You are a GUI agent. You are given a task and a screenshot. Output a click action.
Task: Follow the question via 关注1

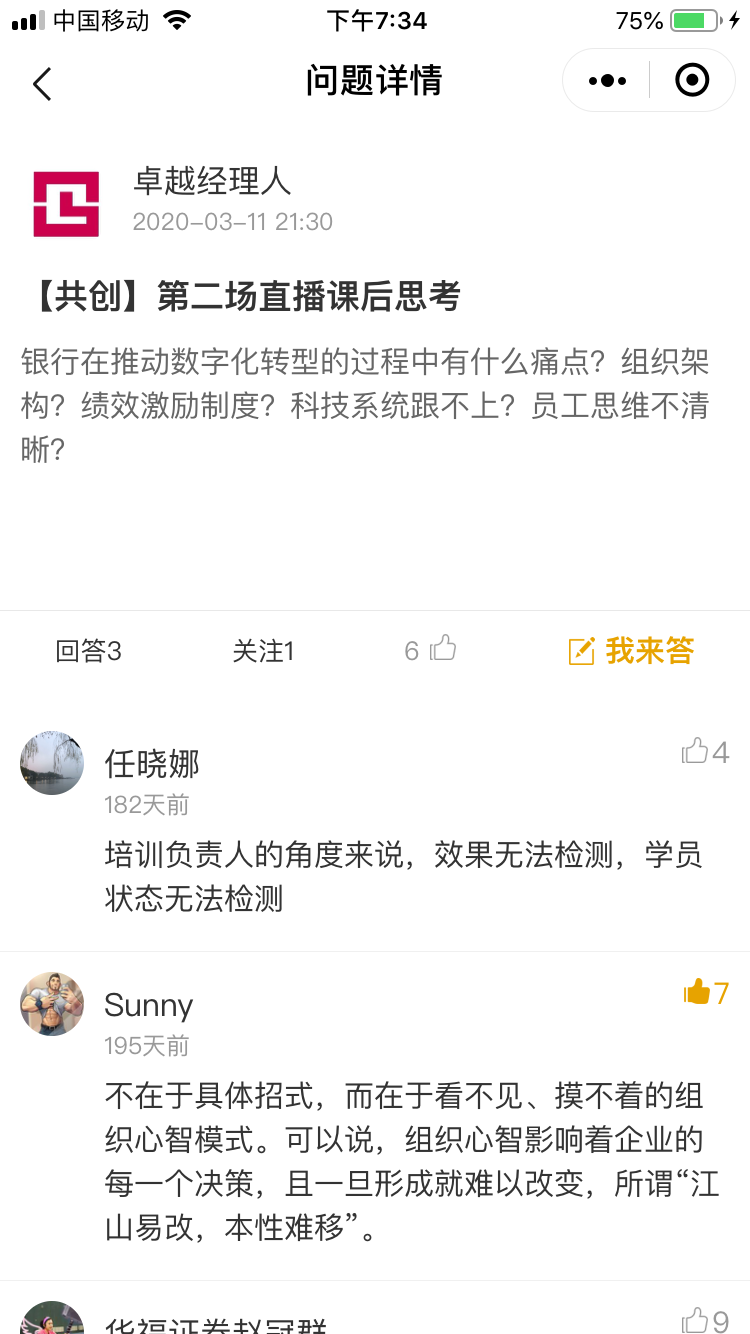pos(263,652)
